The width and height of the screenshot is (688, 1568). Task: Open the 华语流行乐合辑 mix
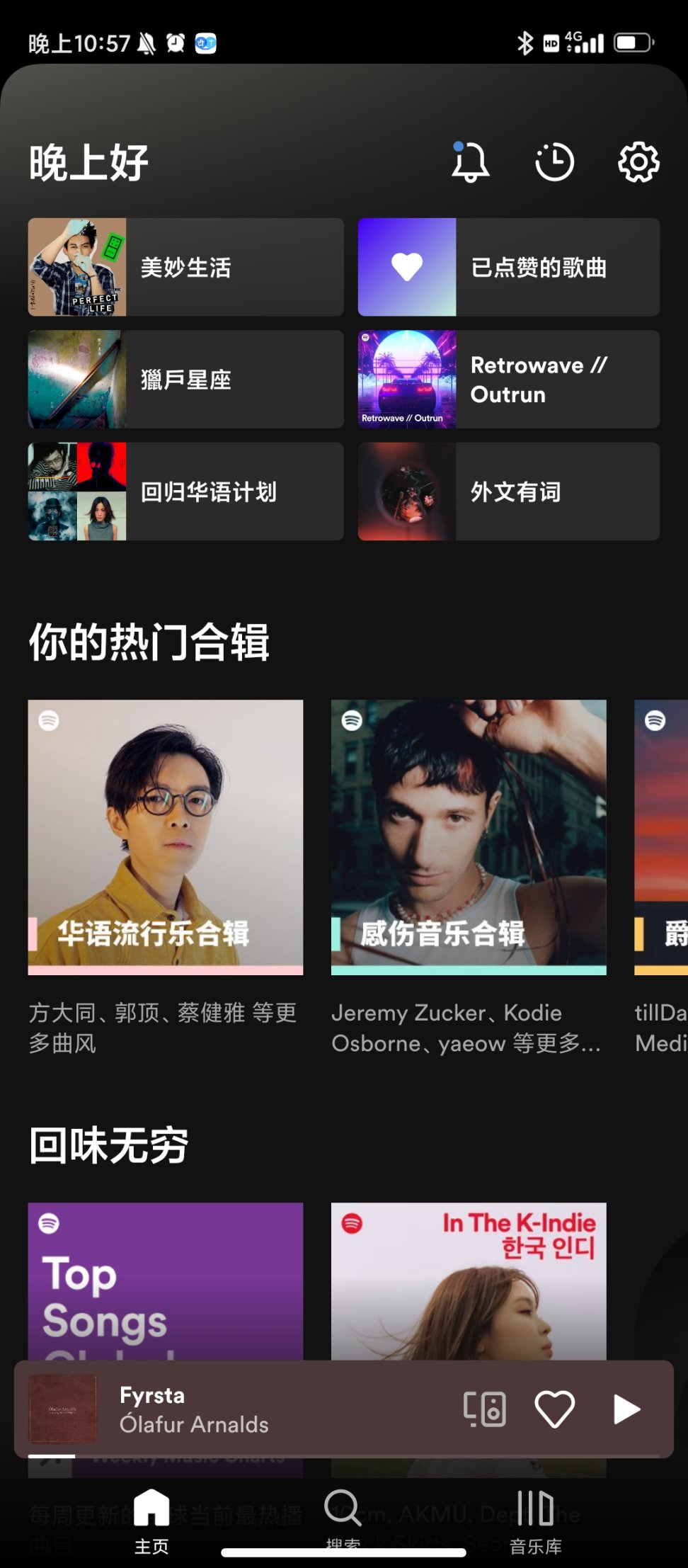pos(166,836)
